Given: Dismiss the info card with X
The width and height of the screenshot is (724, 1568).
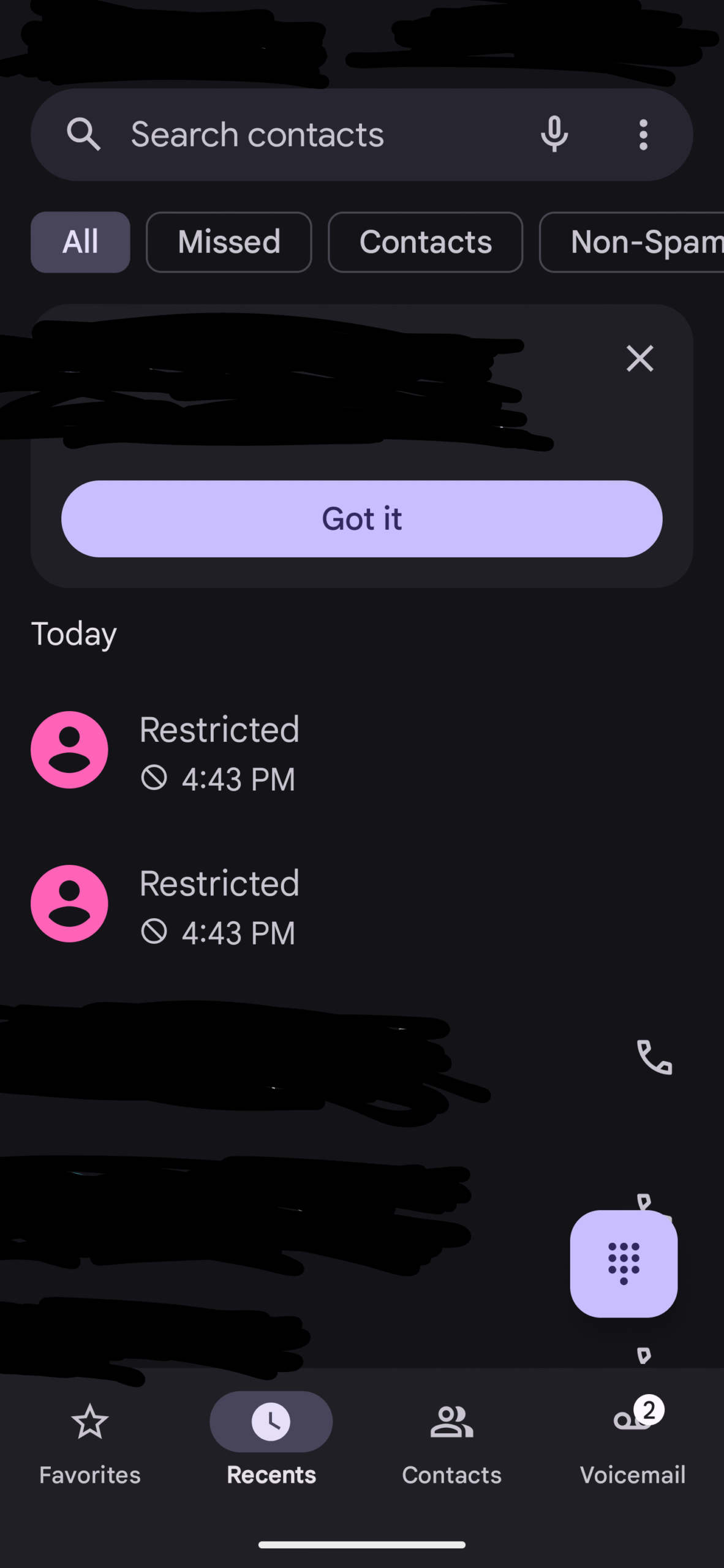Looking at the screenshot, I should point(640,358).
